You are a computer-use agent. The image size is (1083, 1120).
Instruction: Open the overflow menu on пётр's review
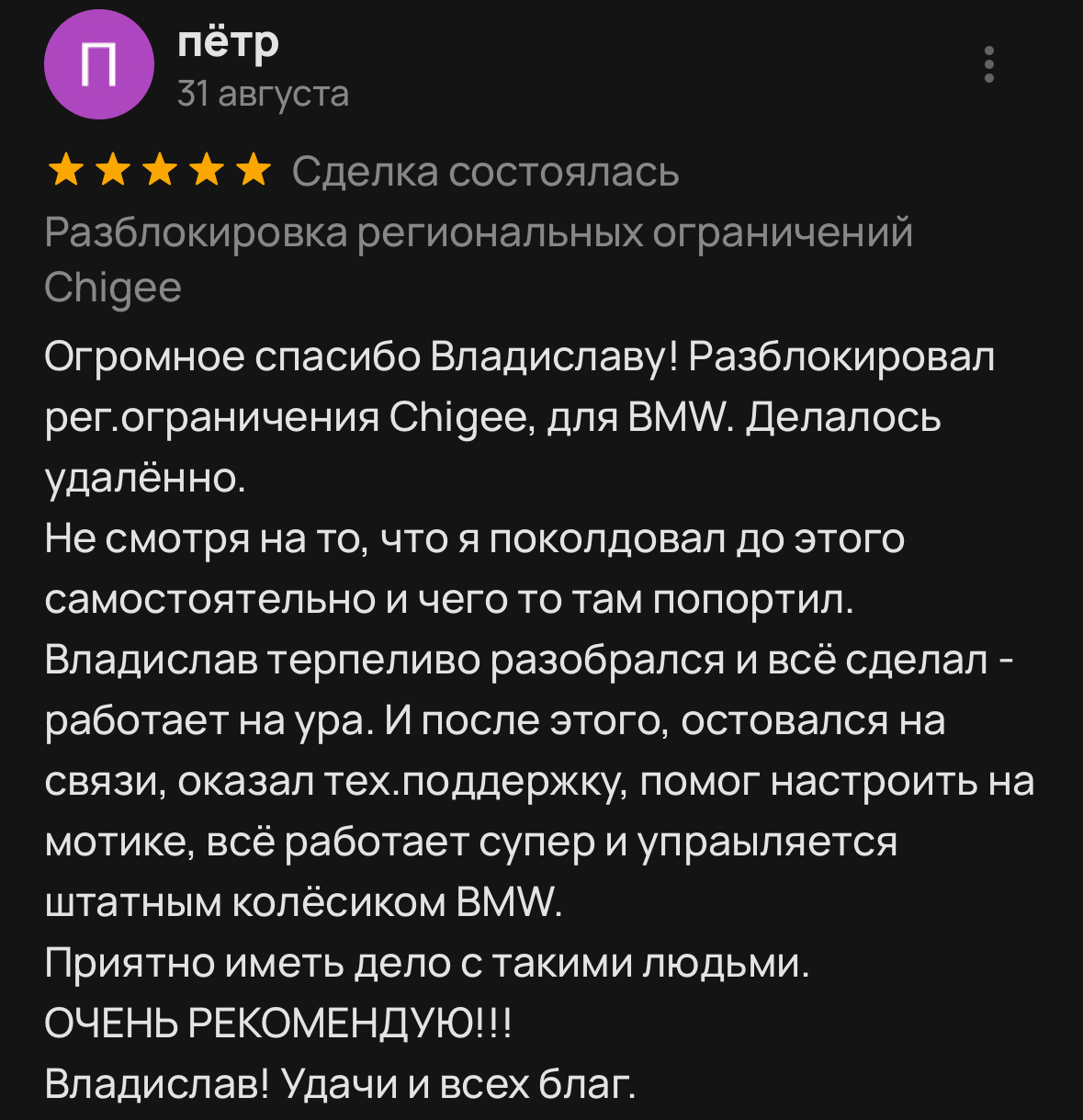tap(989, 64)
